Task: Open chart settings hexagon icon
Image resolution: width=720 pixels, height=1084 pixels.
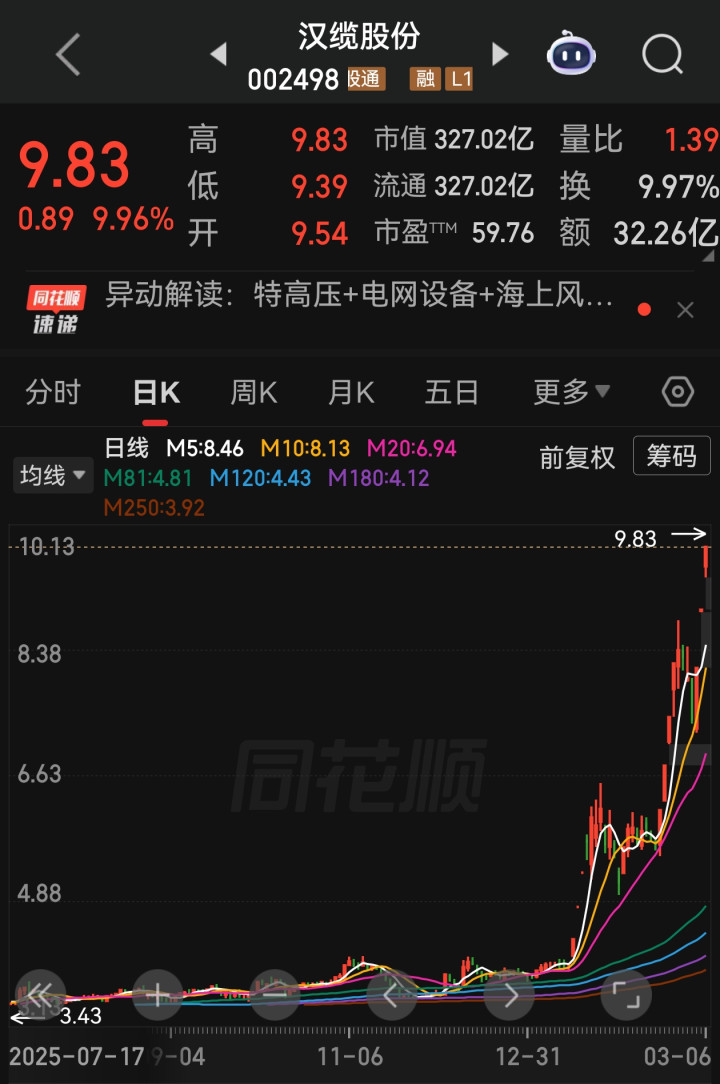Action: click(678, 392)
